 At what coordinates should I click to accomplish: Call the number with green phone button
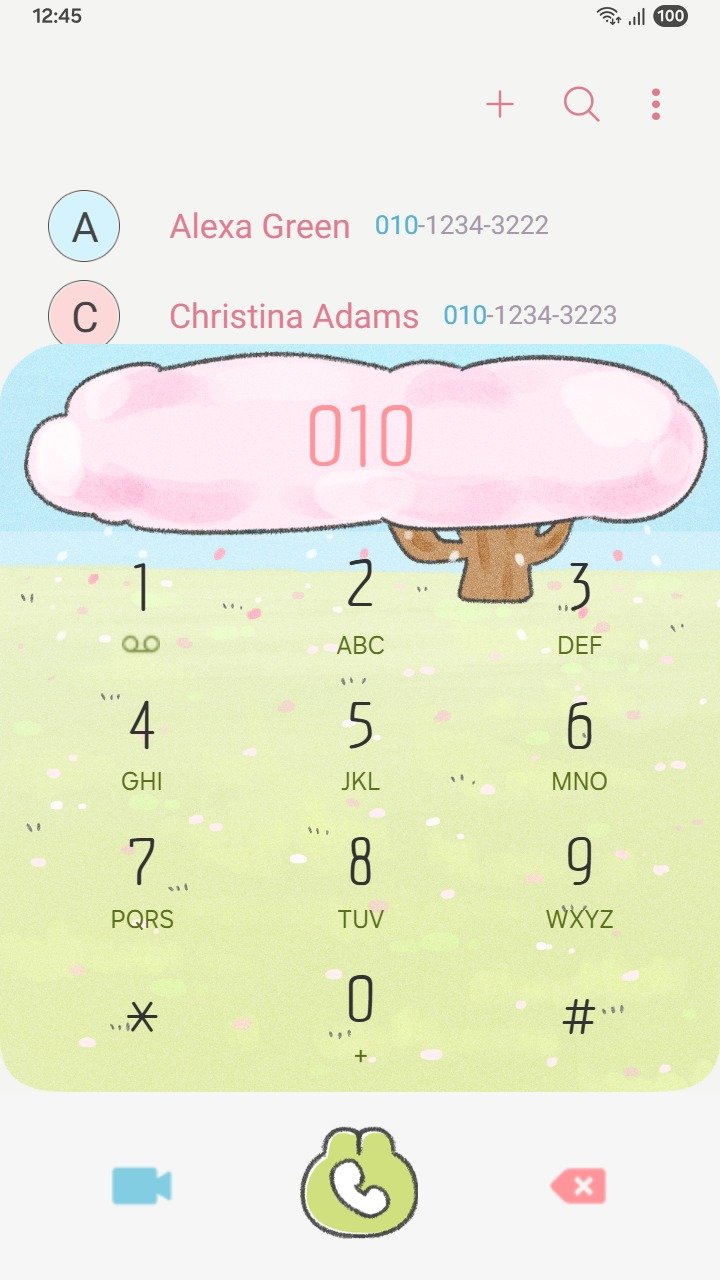click(360, 1184)
